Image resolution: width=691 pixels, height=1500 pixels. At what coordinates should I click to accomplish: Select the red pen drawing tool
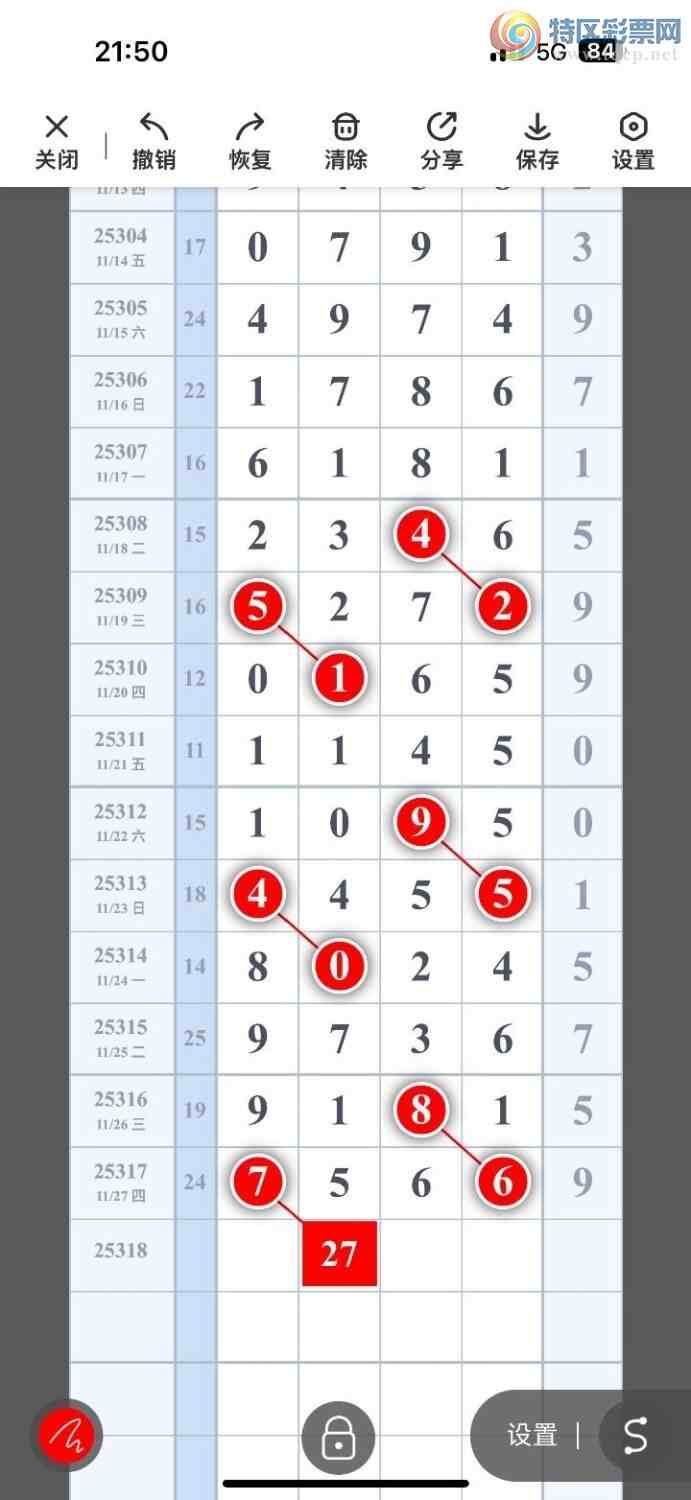click(66, 1436)
